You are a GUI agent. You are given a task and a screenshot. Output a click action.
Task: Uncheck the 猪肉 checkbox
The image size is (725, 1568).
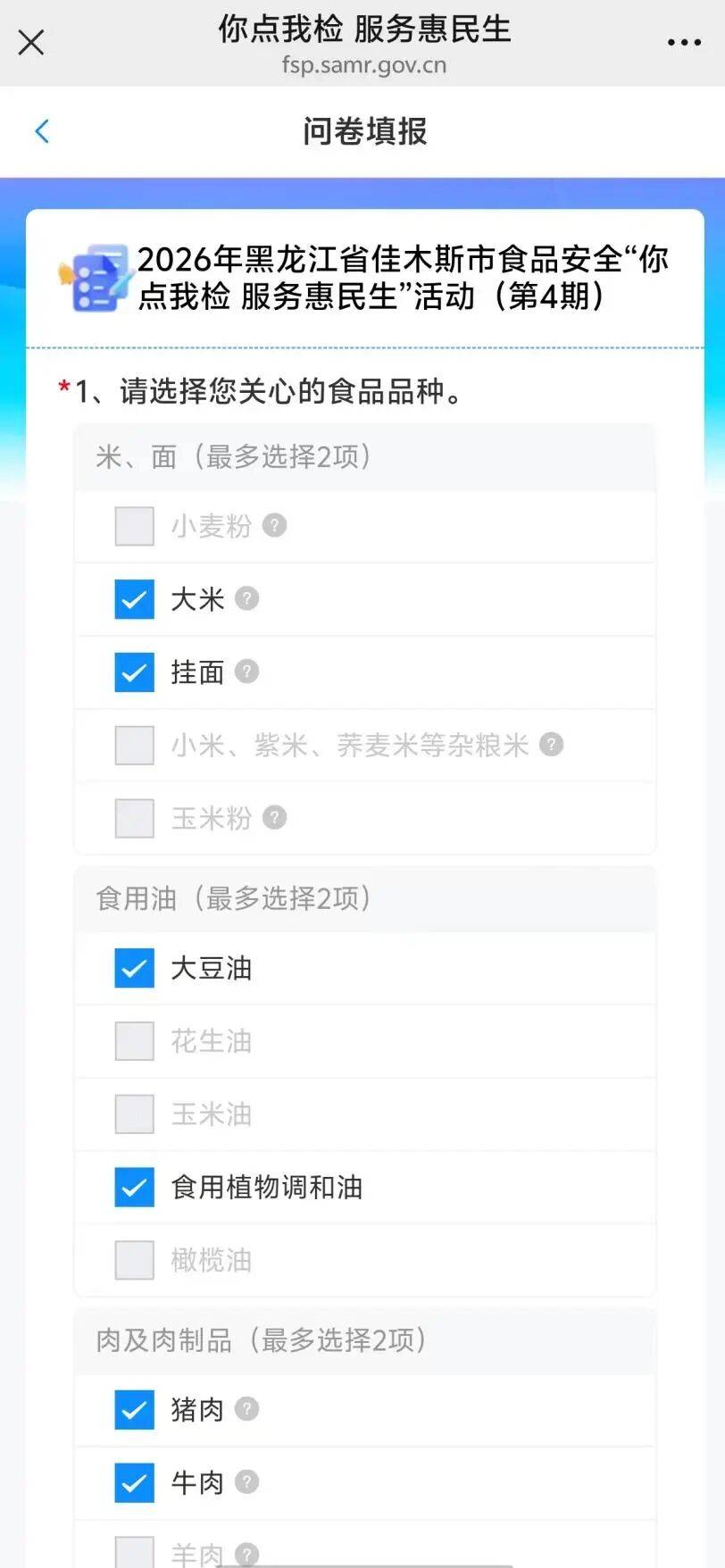pyautogui.click(x=134, y=1410)
